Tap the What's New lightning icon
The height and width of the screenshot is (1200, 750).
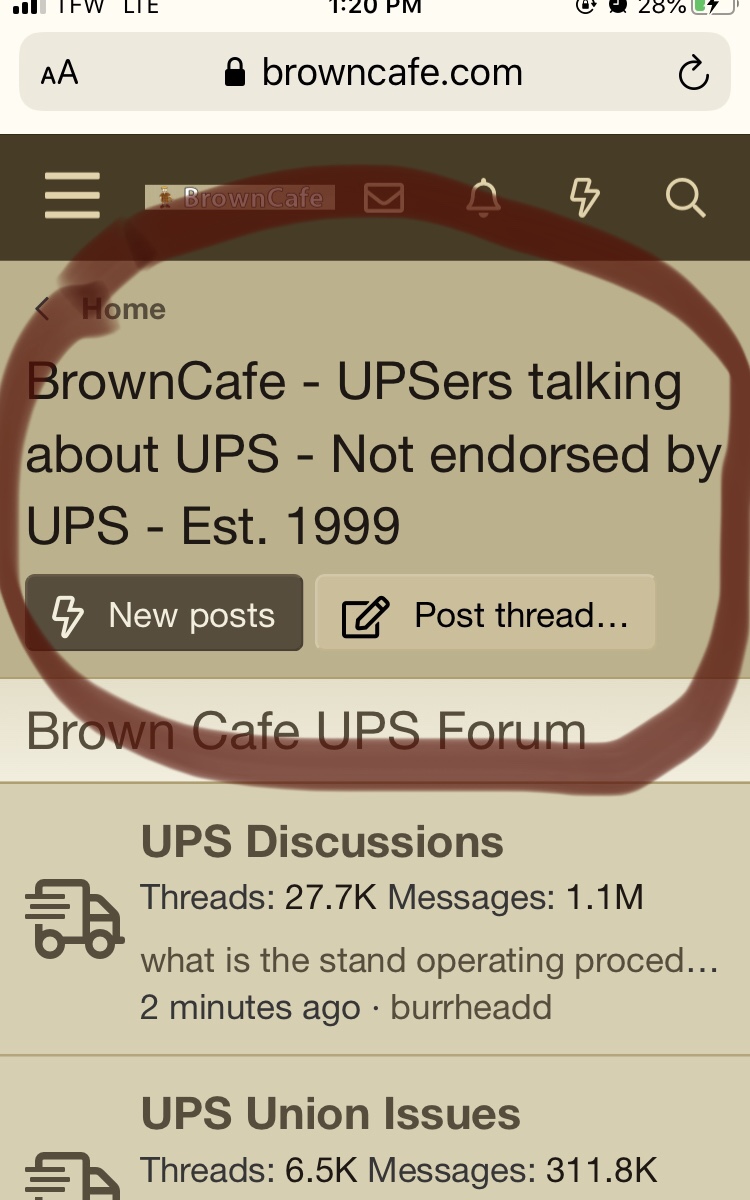[x=584, y=198]
